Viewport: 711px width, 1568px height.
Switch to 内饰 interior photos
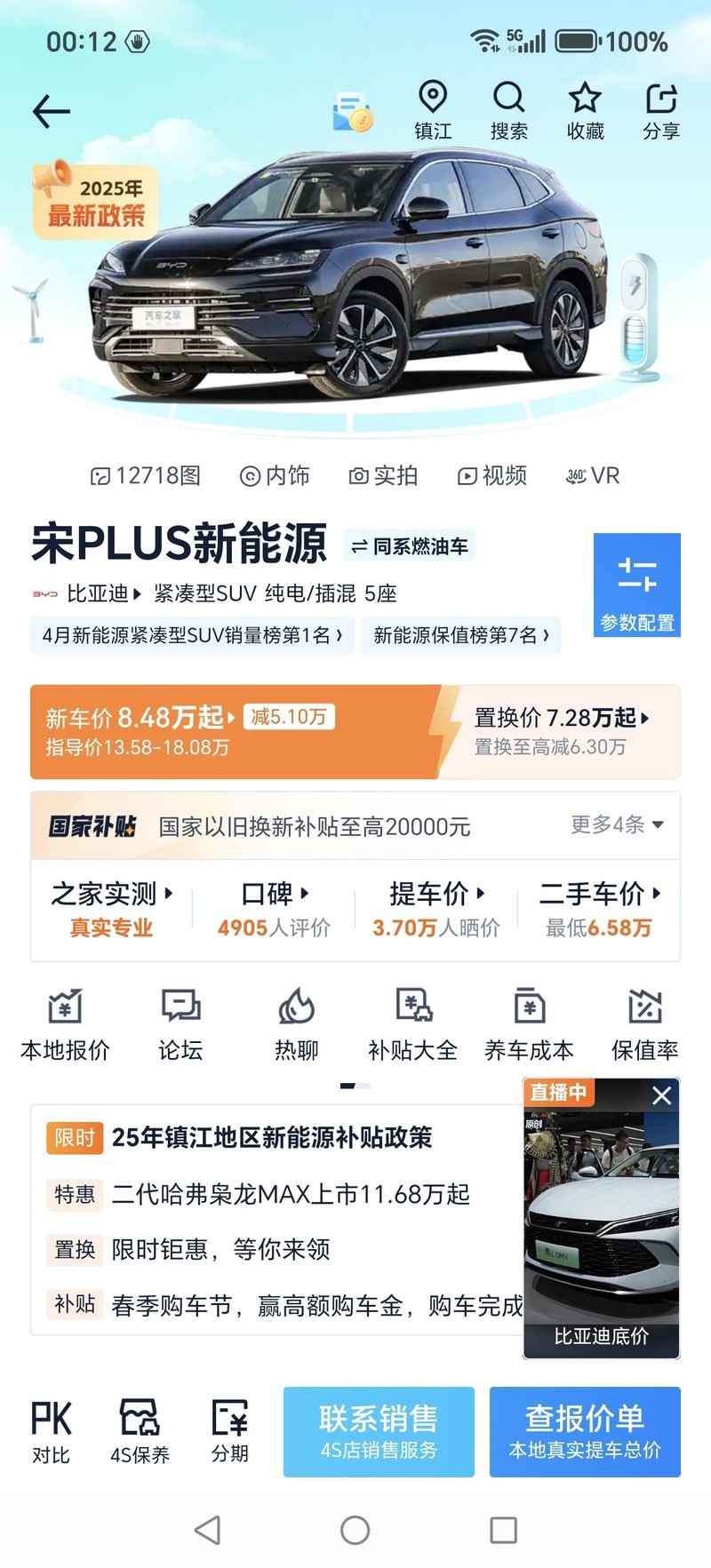pyautogui.click(x=276, y=476)
